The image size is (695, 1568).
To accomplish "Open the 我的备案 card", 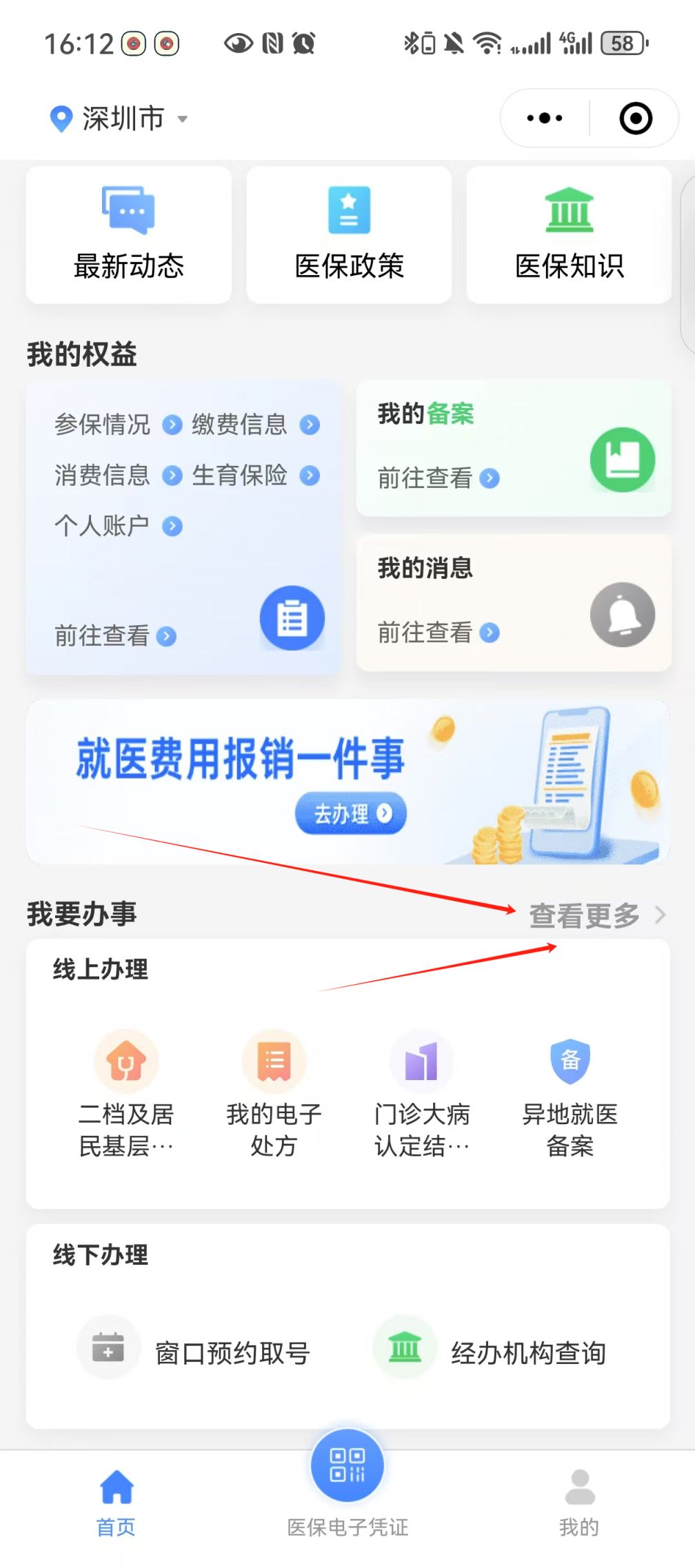I will [x=513, y=448].
